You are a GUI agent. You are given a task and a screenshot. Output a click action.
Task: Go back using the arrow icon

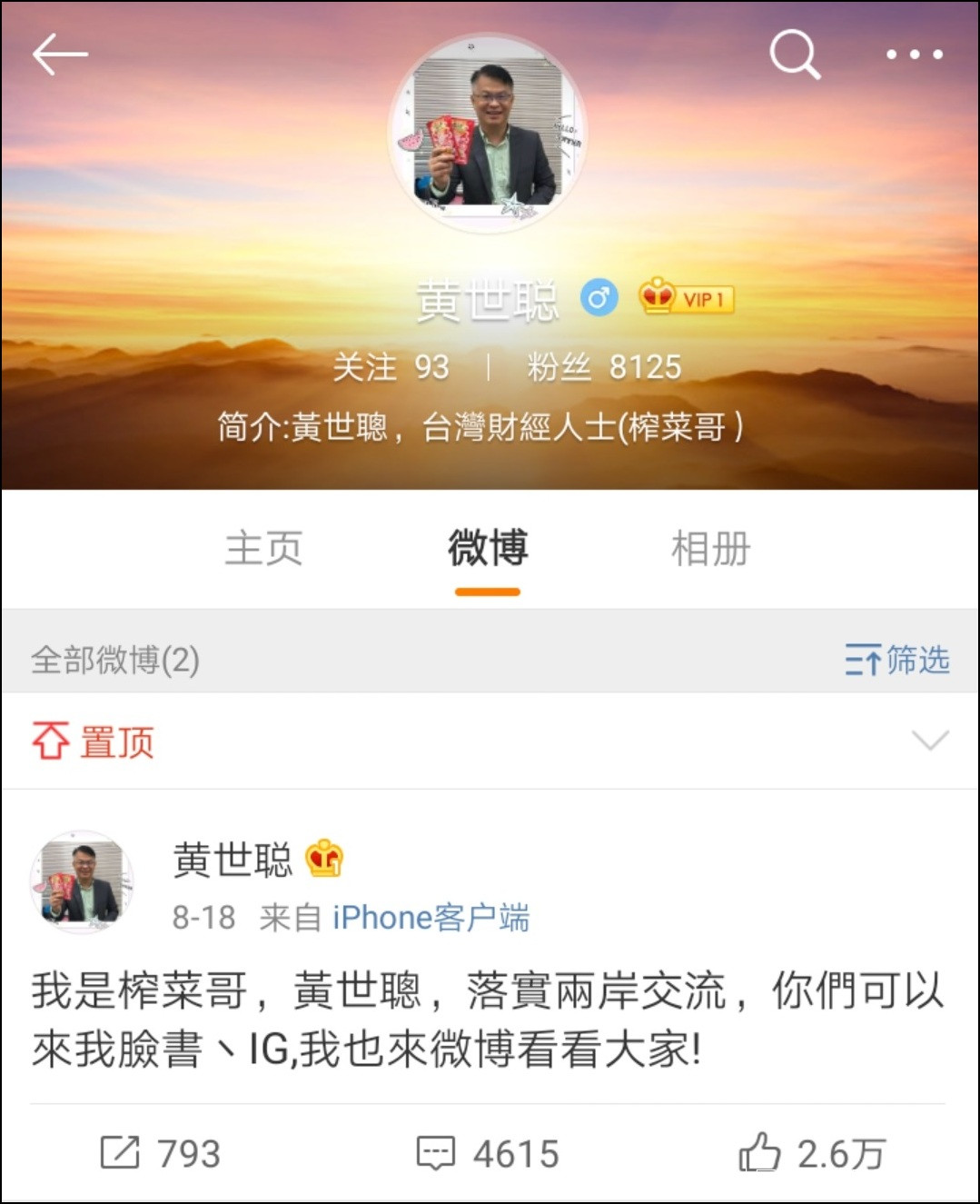pos(60,55)
